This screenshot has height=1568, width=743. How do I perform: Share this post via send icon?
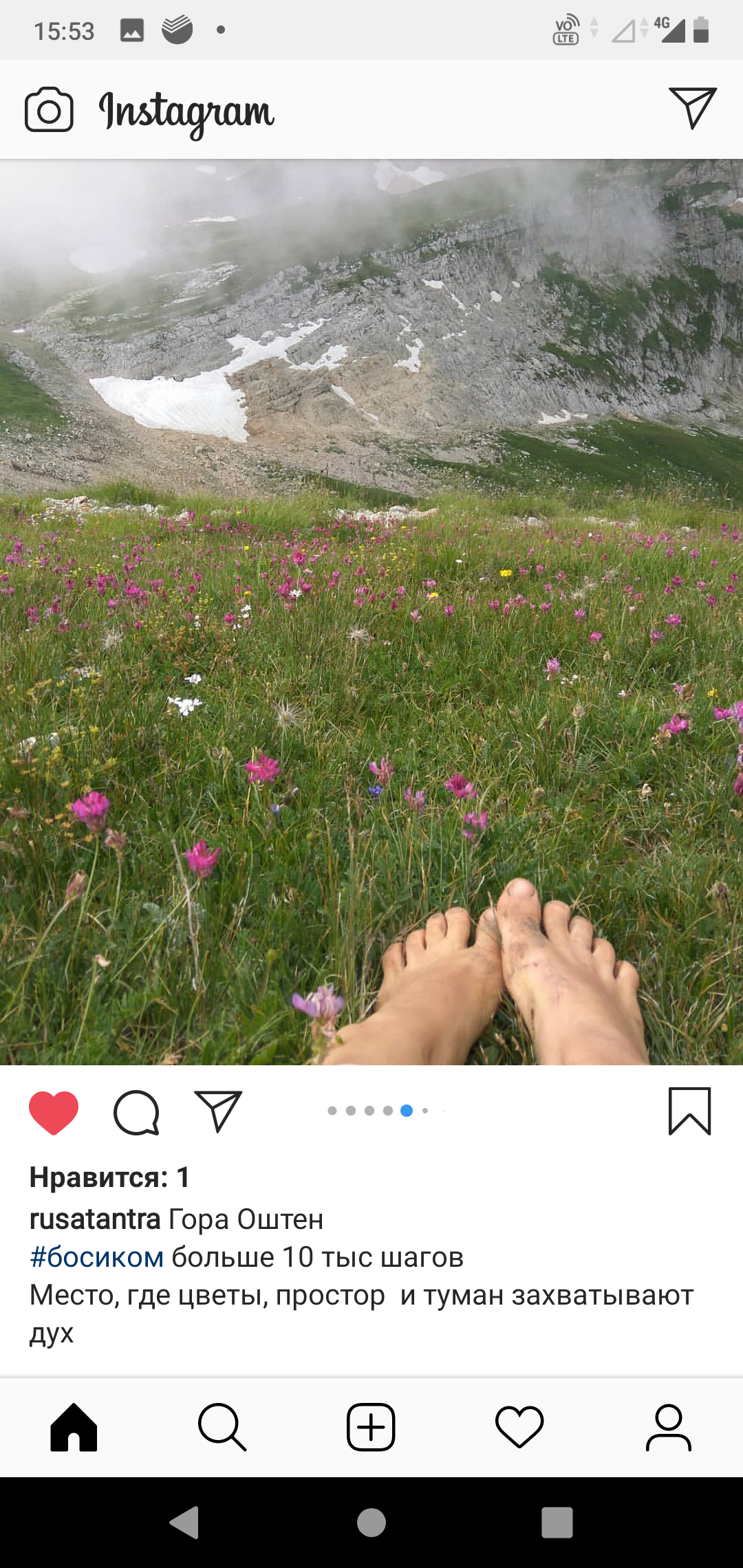pyautogui.click(x=219, y=1111)
